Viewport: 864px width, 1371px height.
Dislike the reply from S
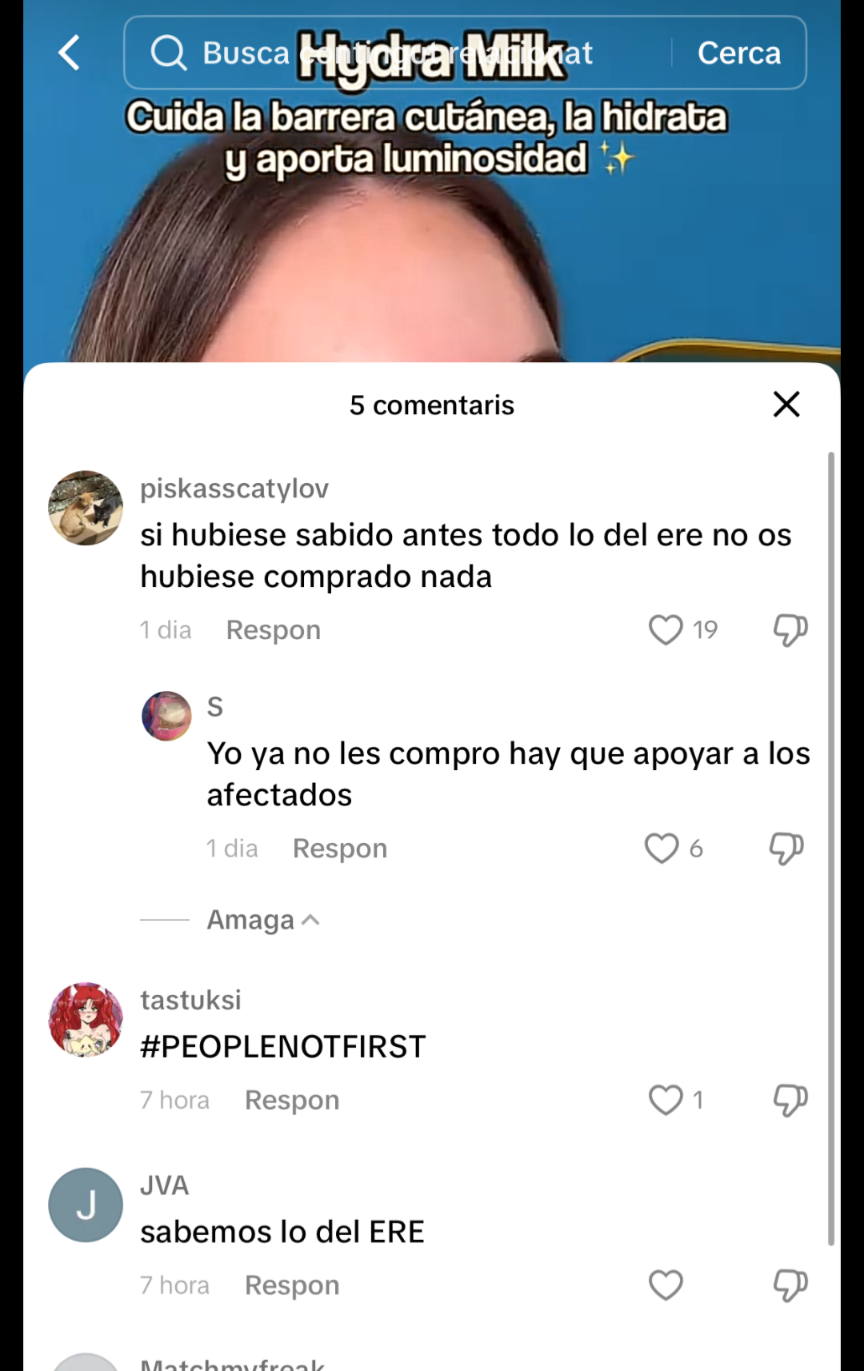coord(786,848)
